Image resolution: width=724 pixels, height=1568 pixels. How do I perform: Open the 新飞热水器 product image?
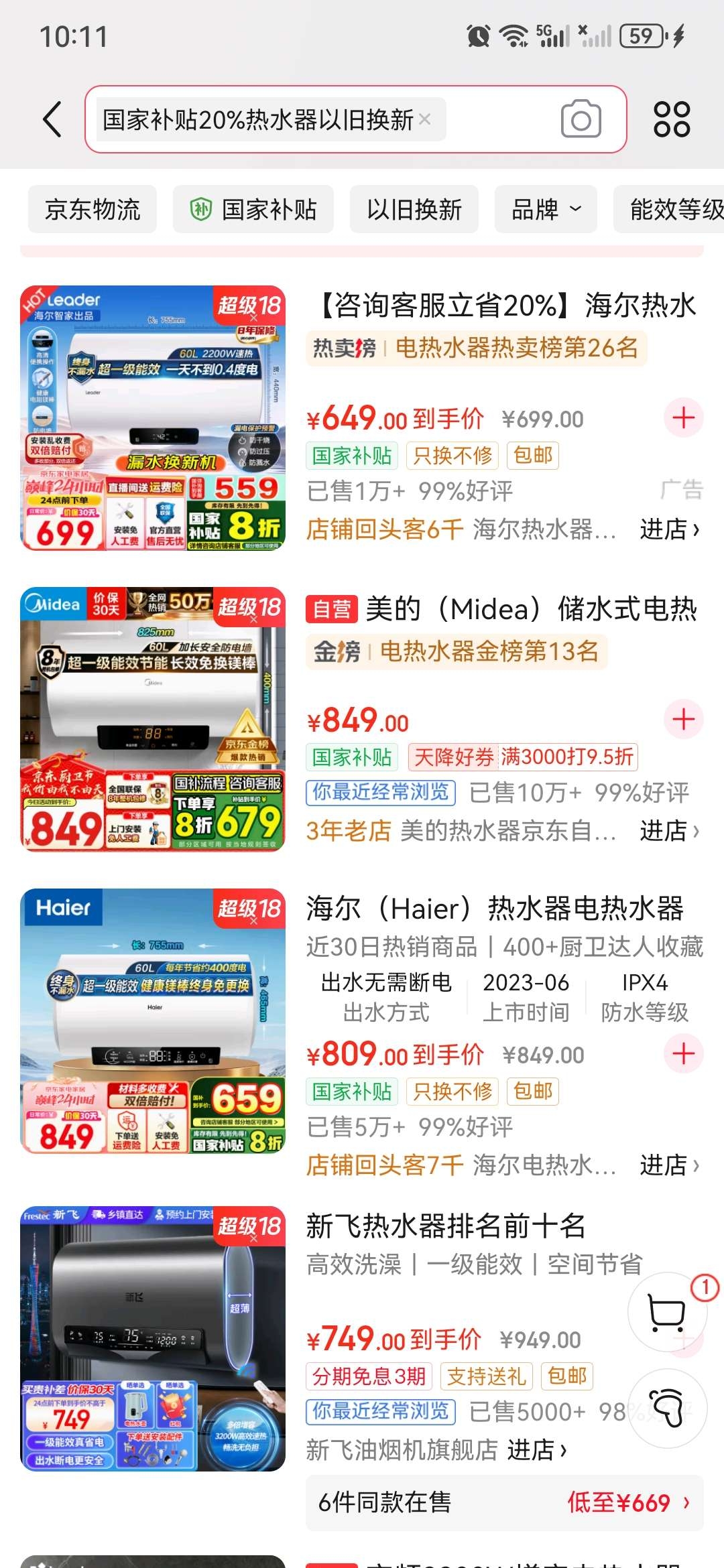[153, 1339]
